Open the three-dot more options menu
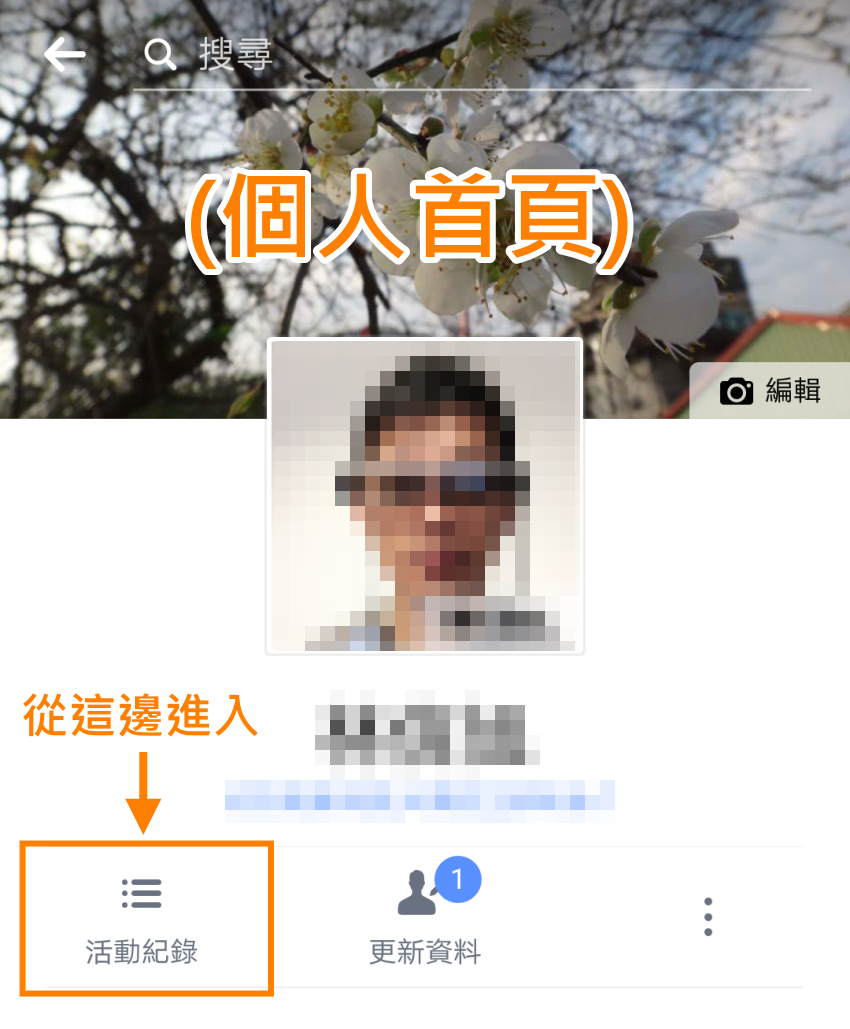The image size is (850, 1029). tap(708, 917)
